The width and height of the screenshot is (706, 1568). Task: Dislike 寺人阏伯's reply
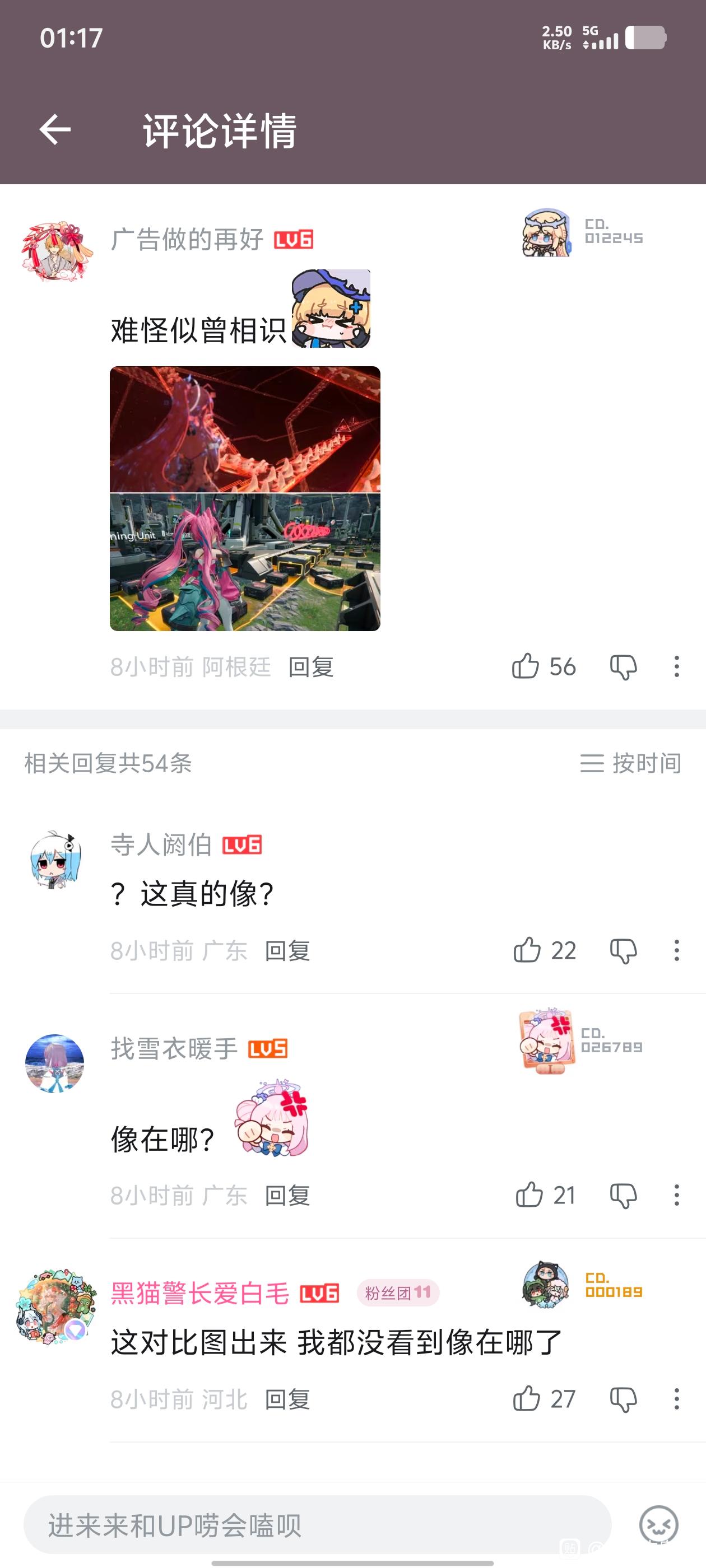tap(623, 951)
